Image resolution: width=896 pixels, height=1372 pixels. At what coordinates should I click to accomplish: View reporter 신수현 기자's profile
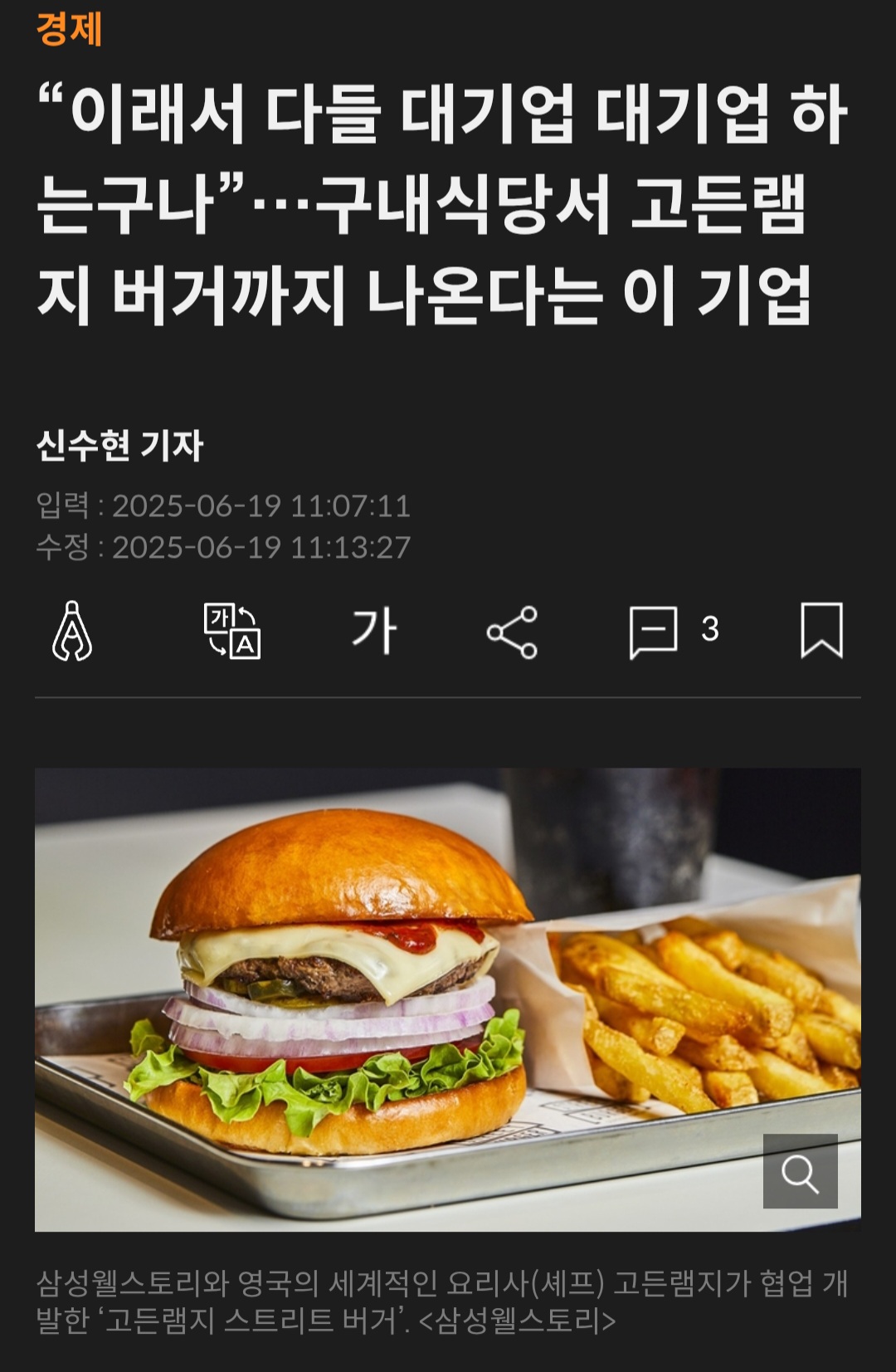point(120,446)
